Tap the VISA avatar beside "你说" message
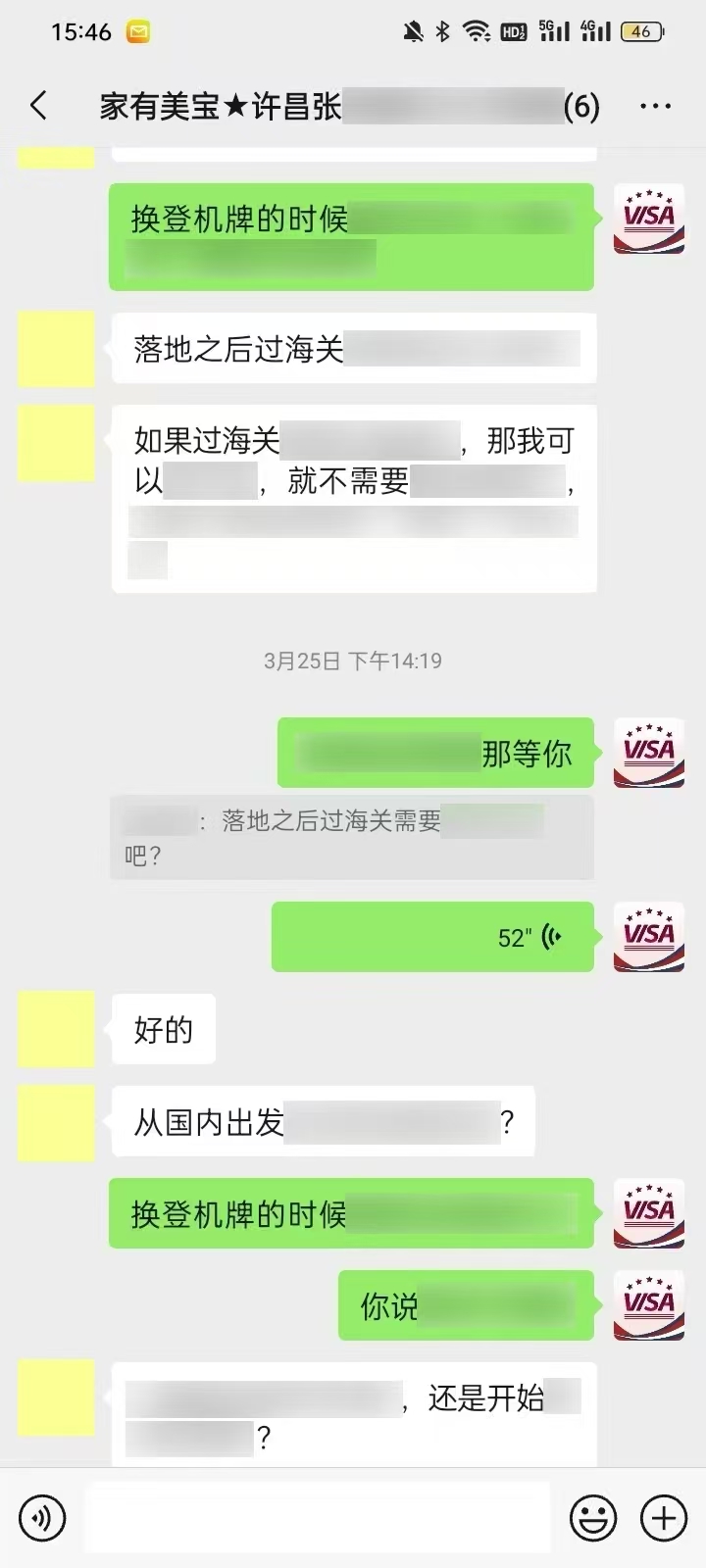706x1568 pixels. point(648,1304)
